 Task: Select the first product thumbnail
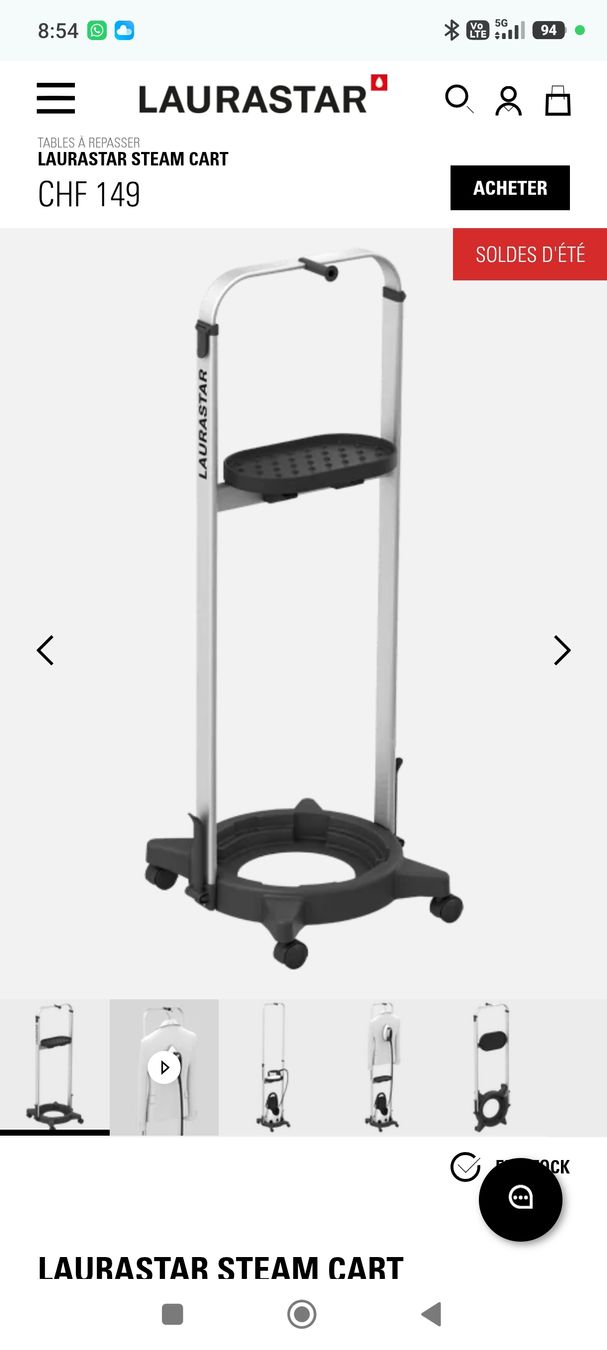point(54,1067)
